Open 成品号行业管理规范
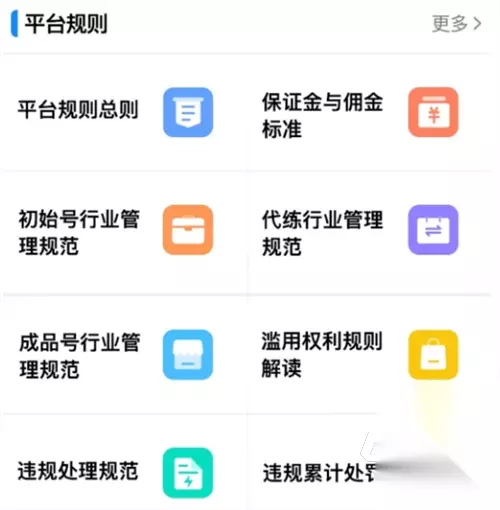 (123, 354)
